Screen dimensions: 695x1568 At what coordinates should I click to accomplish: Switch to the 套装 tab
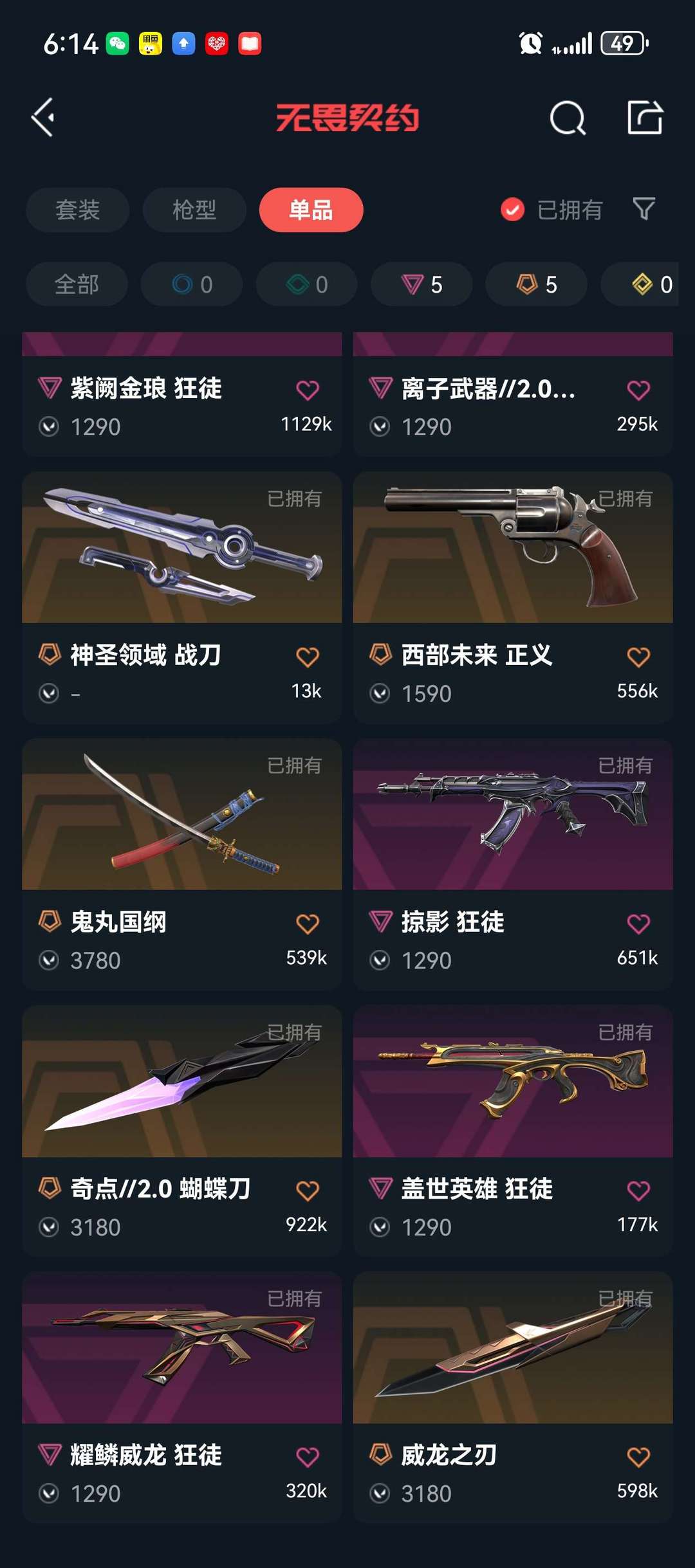pyautogui.click(x=77, y=210)
